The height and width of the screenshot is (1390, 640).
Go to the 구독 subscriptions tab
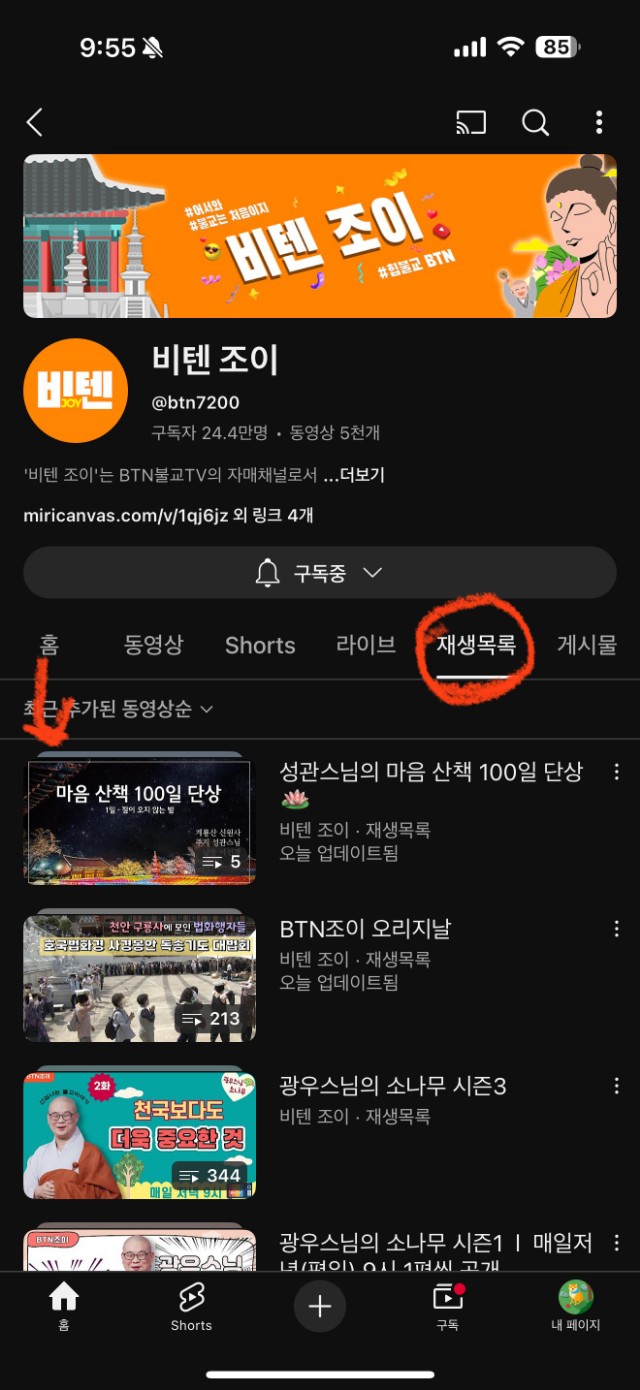coord(447,1306)
